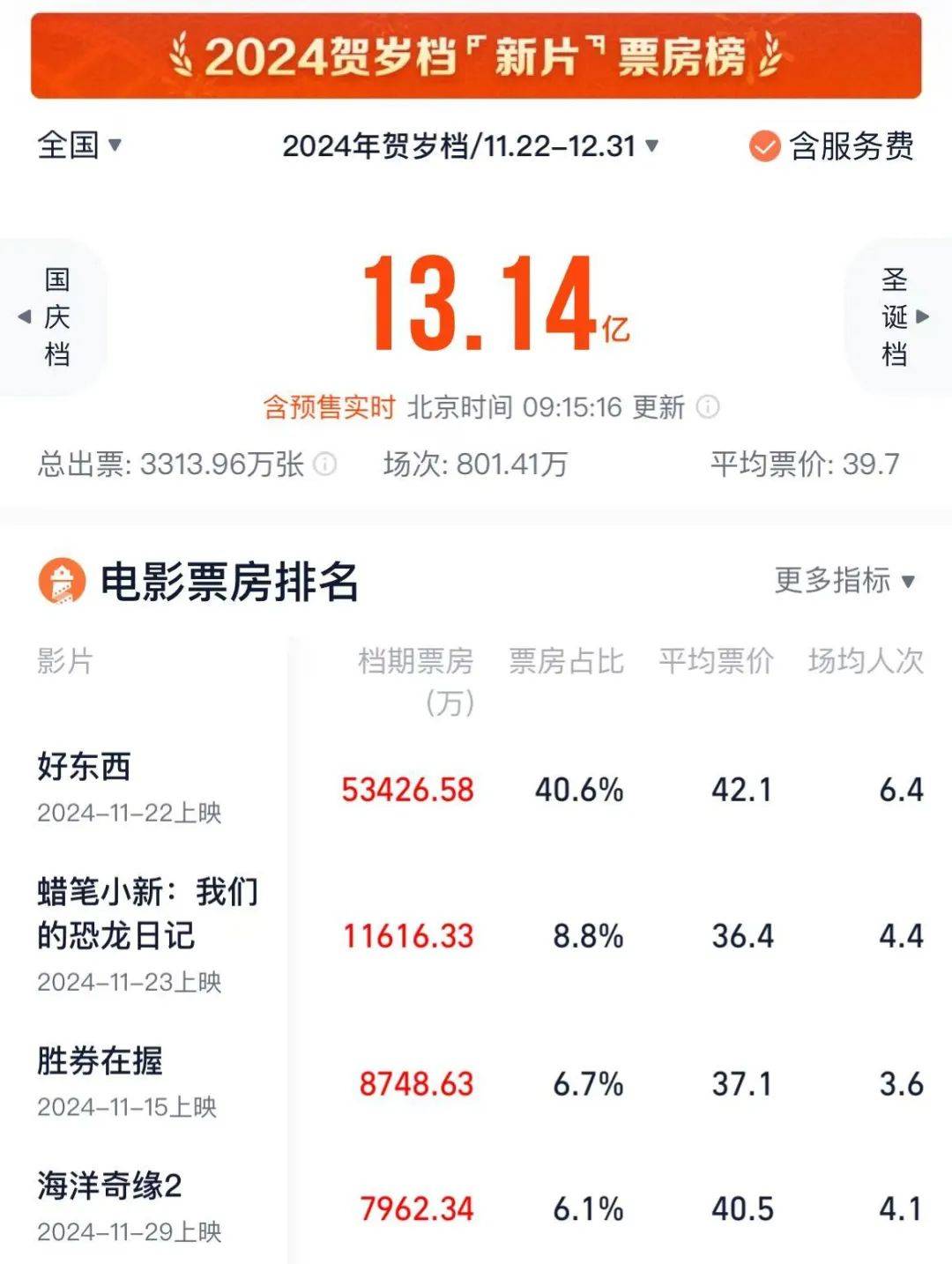Tap the info icon beside 更新
Image resolution: width=952 pixels, height=1264 pixels.
pyautogui.click(x=708, y=407)
